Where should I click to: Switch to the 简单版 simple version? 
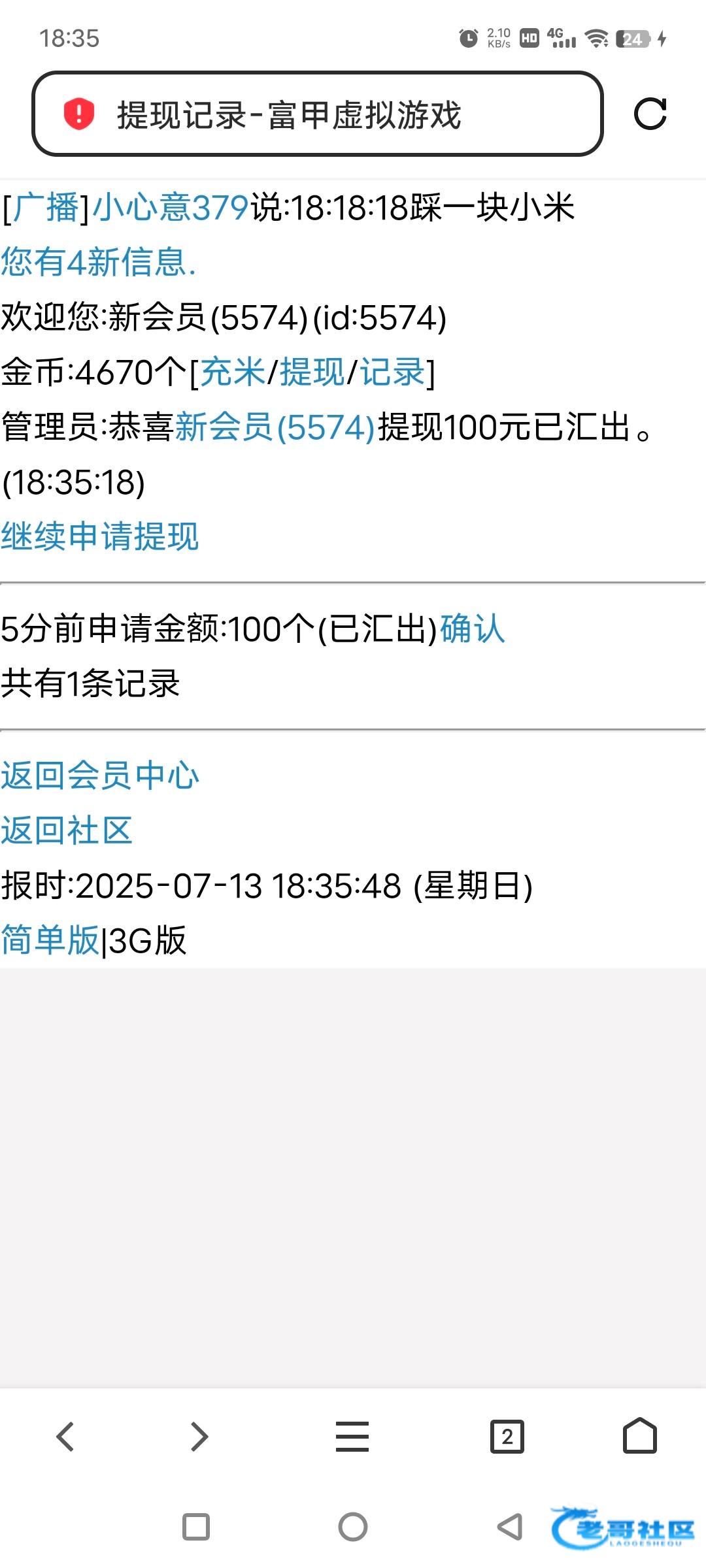[x=50, y=940]
